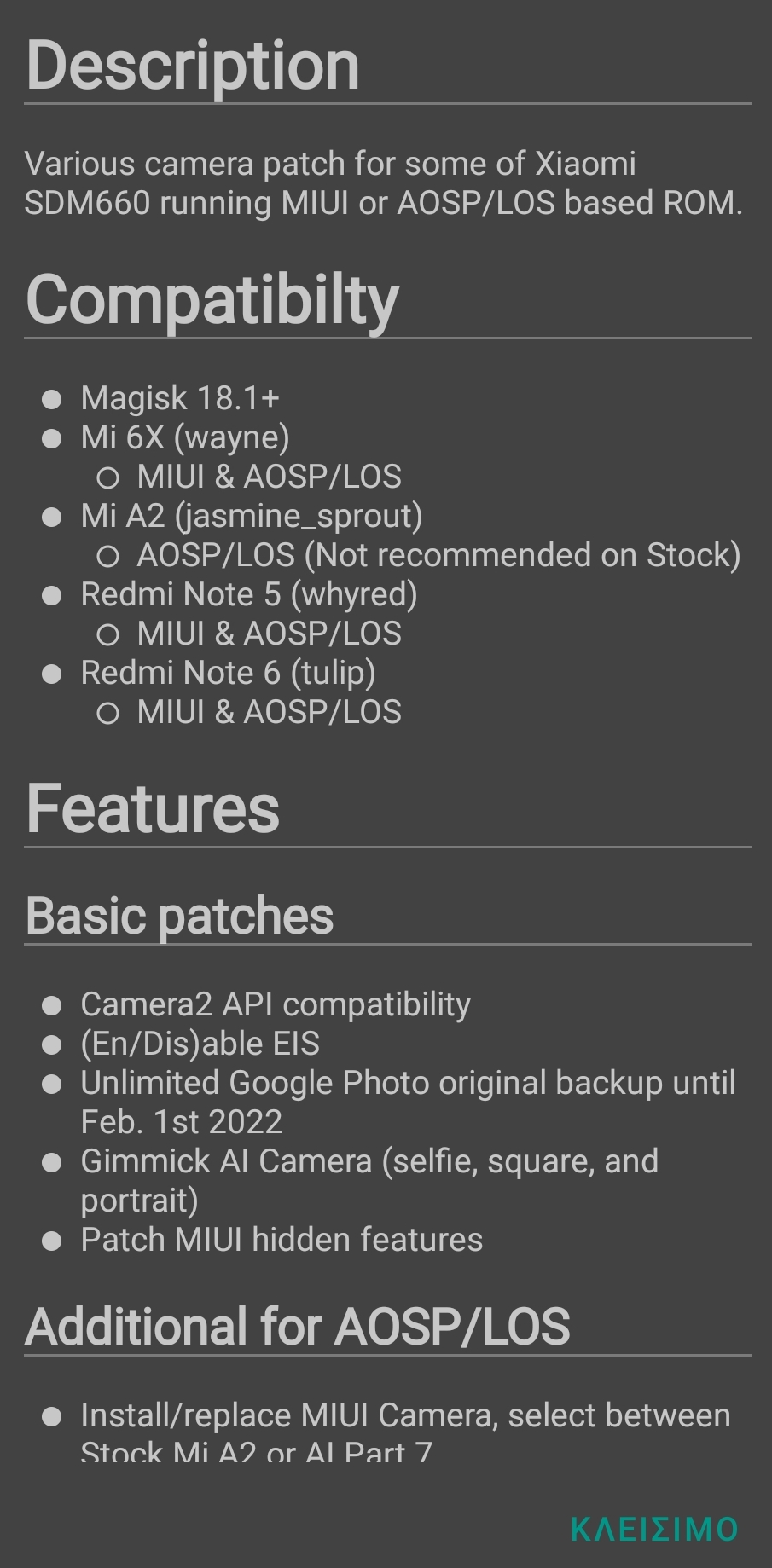Close the description dialog via ΚΛΕΙΣΙΜΟ
The height and width of the screenshot is (1568, 772).
tap(653, 1529)
